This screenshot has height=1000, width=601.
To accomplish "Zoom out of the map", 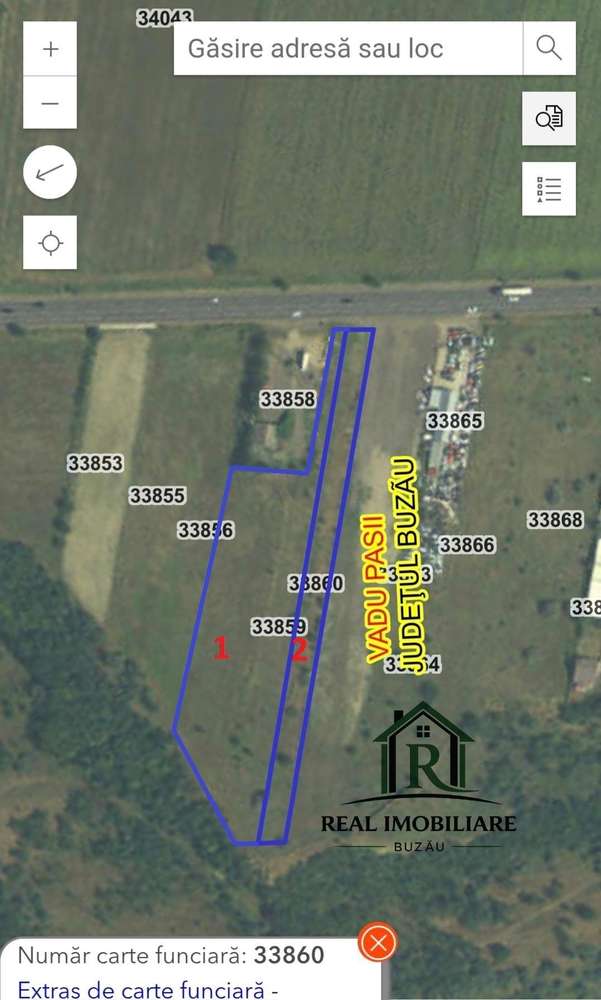I will click(51, 103).
